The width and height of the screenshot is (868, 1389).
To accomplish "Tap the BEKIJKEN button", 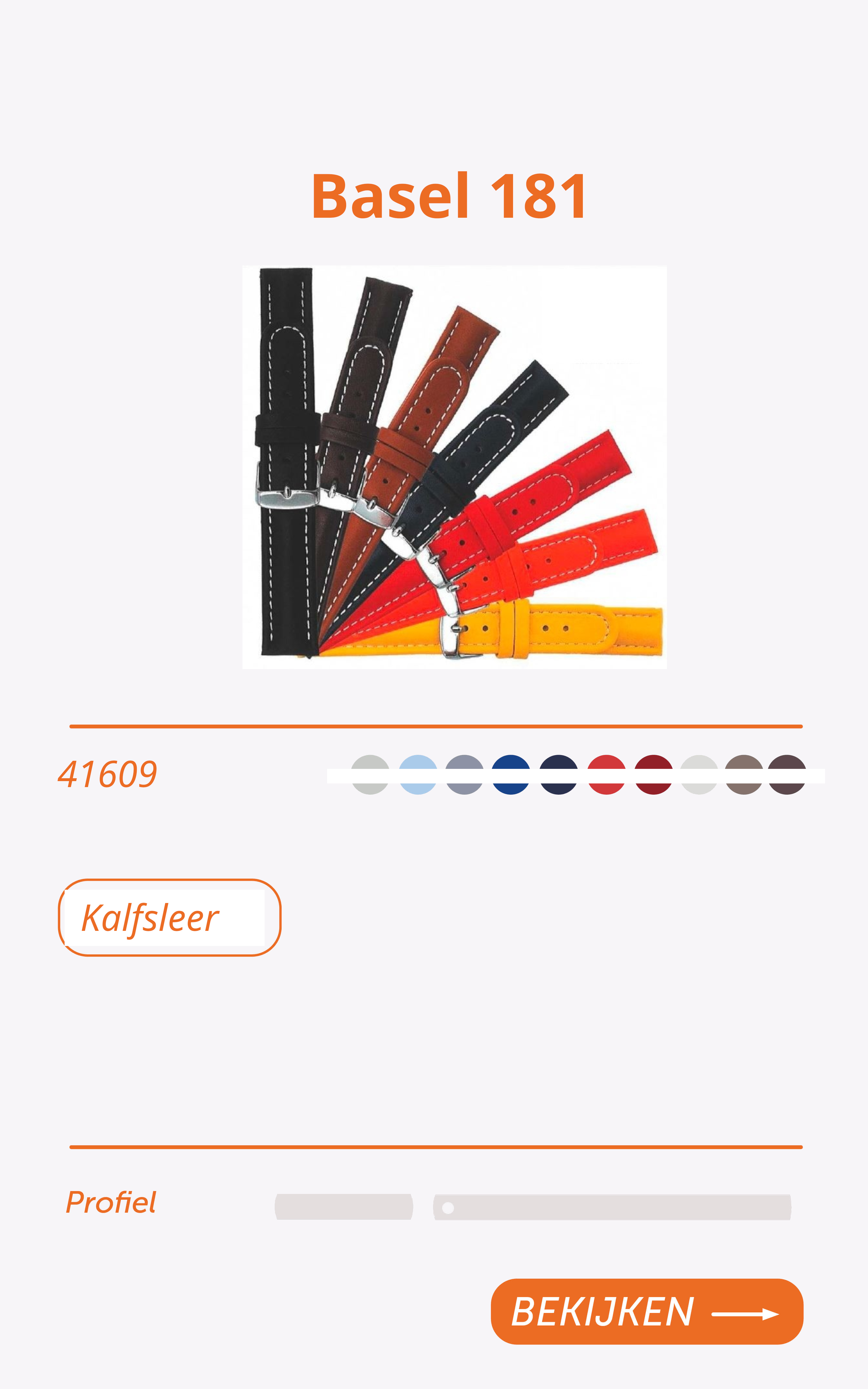I will tap(646, 1311).
